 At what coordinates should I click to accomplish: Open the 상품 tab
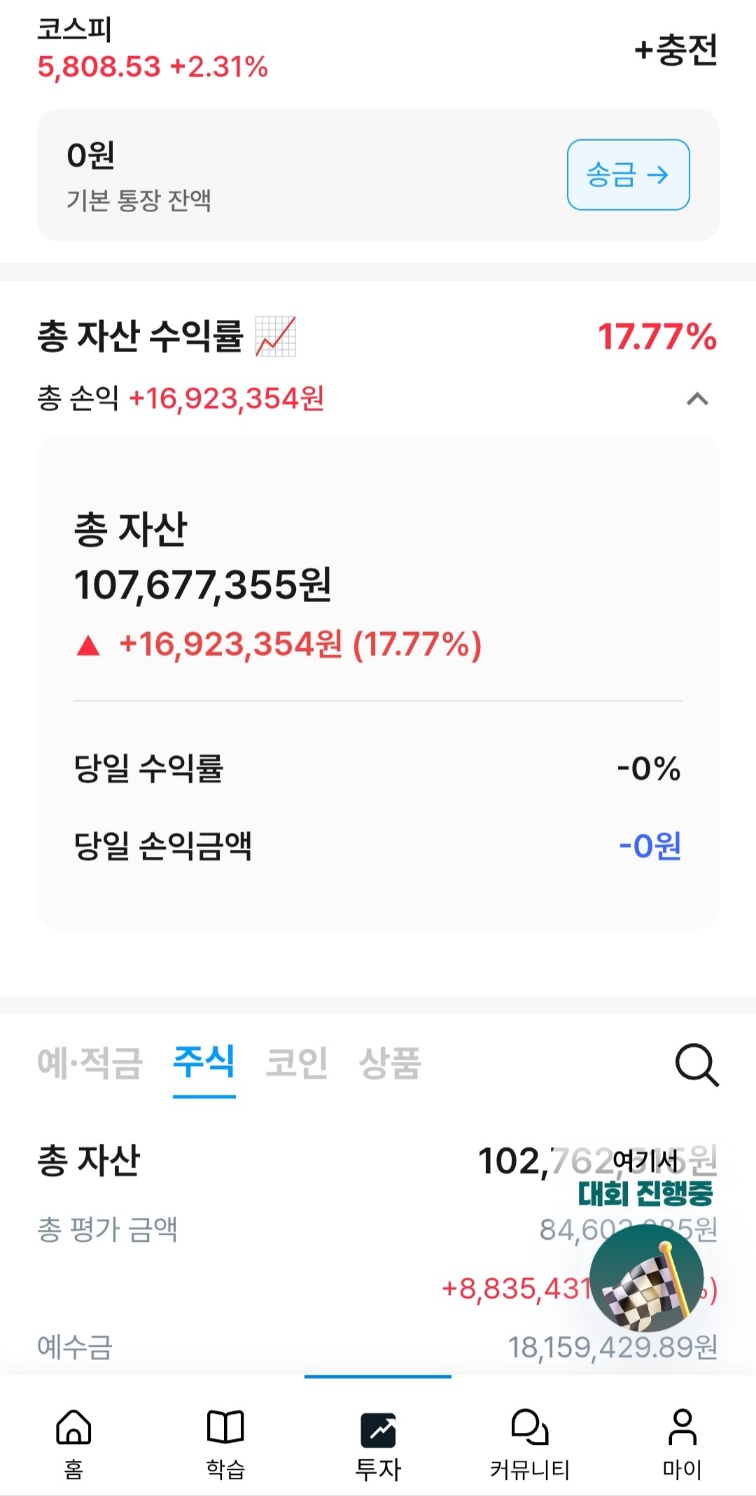coord(390,1063)
